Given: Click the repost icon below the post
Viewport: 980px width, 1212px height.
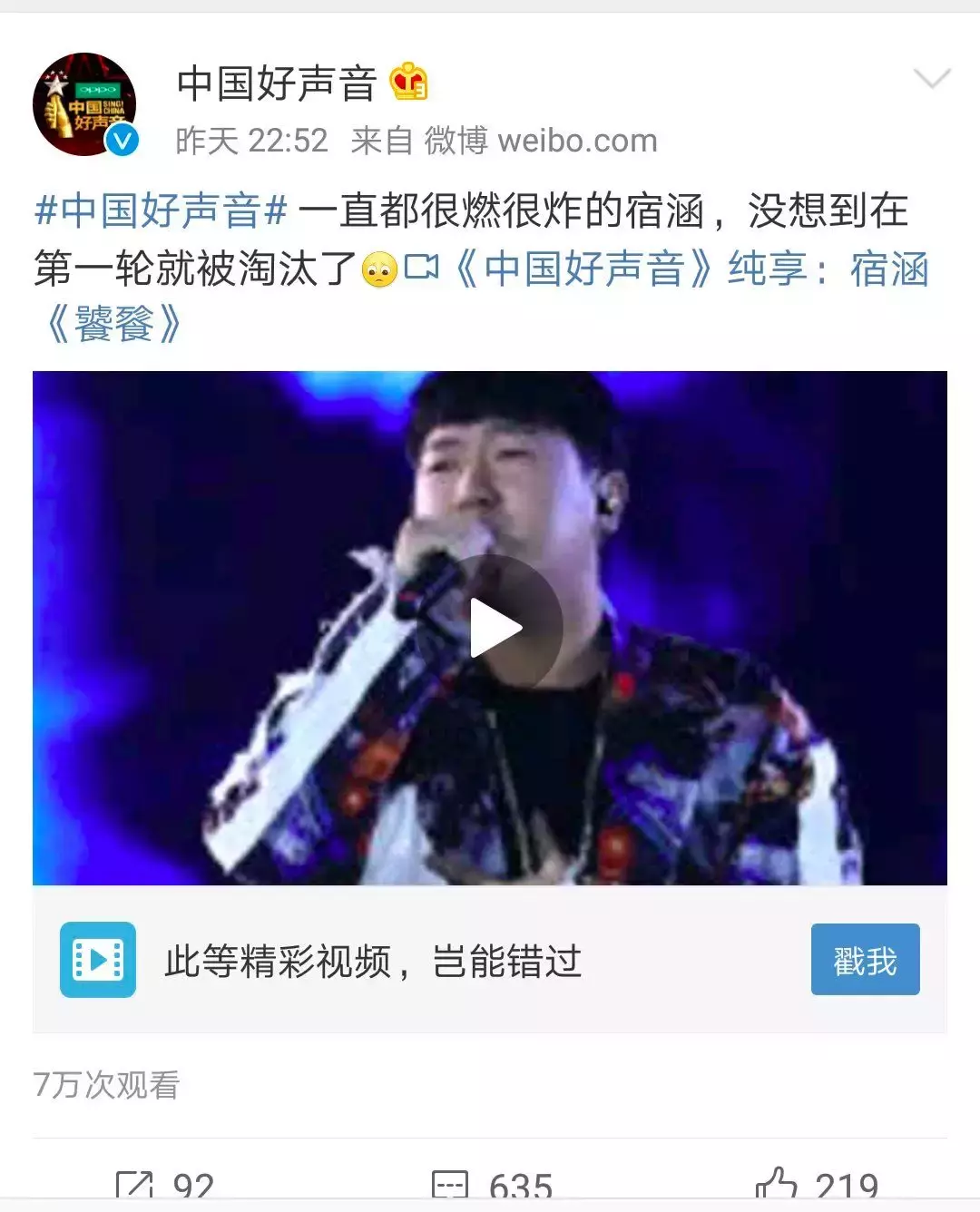Looking at the screenshot, I should [x=136, y=1184].
